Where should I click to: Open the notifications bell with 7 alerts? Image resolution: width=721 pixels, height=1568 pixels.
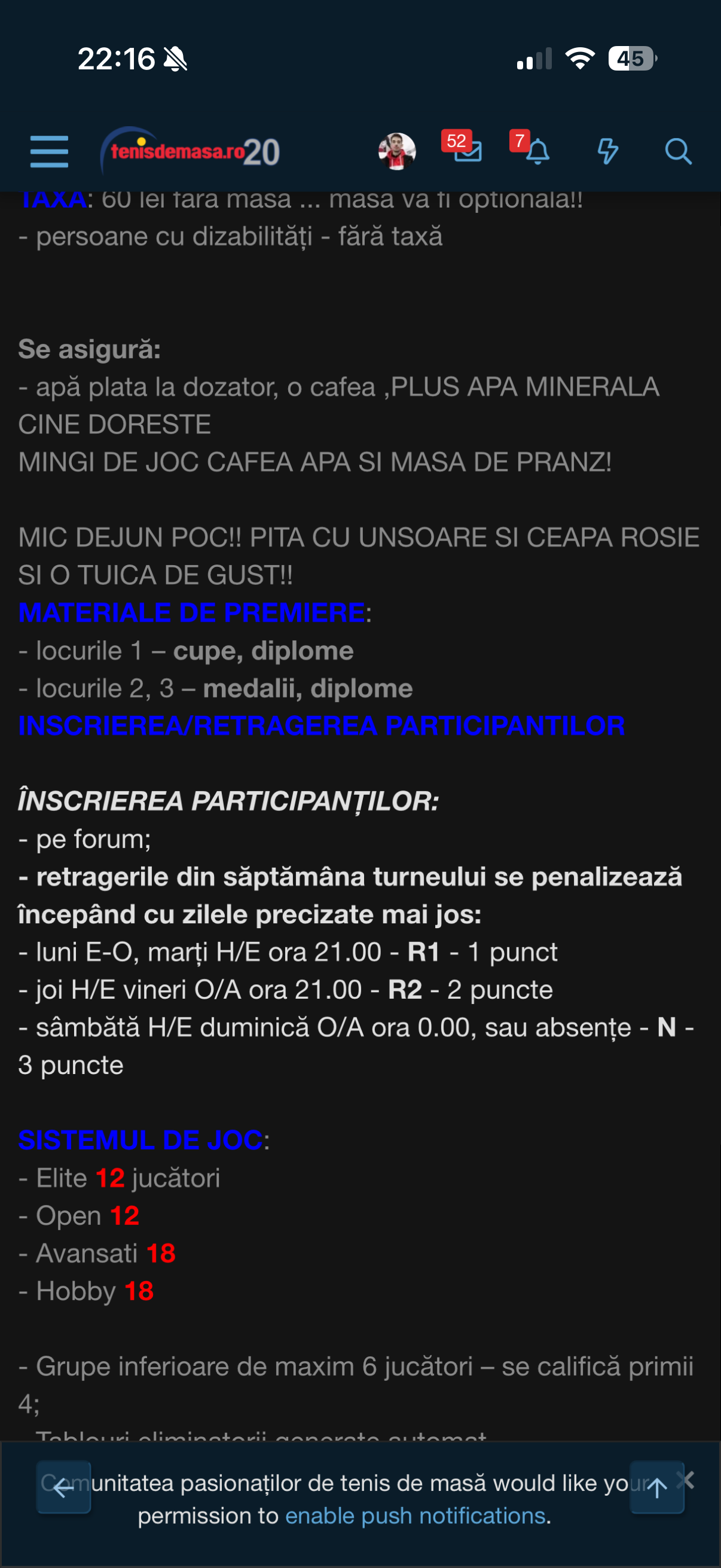pos(536,150)
